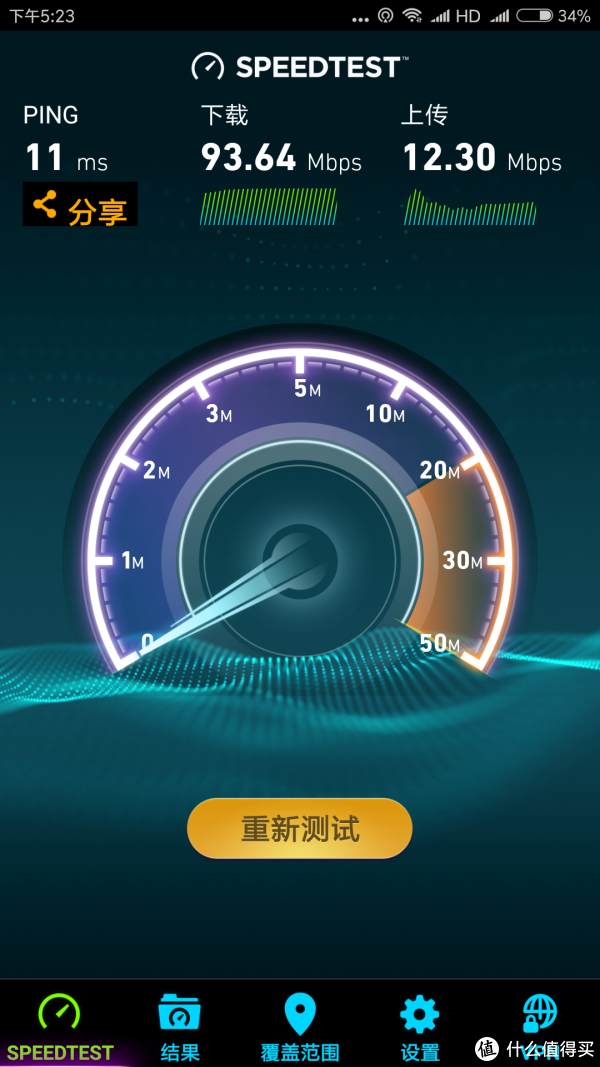Tap 重新测试 to rerun the test

299,828
